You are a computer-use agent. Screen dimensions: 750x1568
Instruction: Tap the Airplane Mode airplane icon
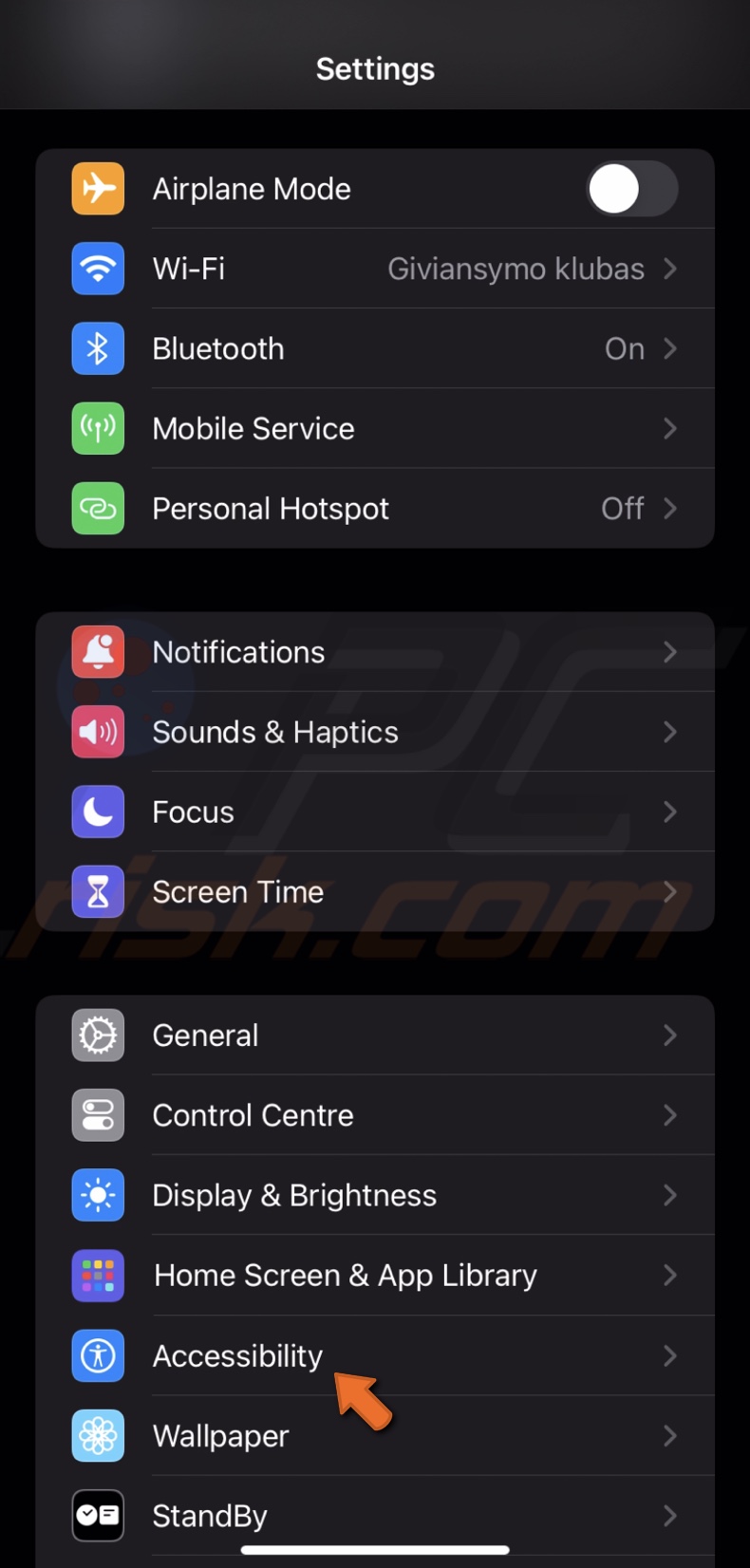point(97,188)
